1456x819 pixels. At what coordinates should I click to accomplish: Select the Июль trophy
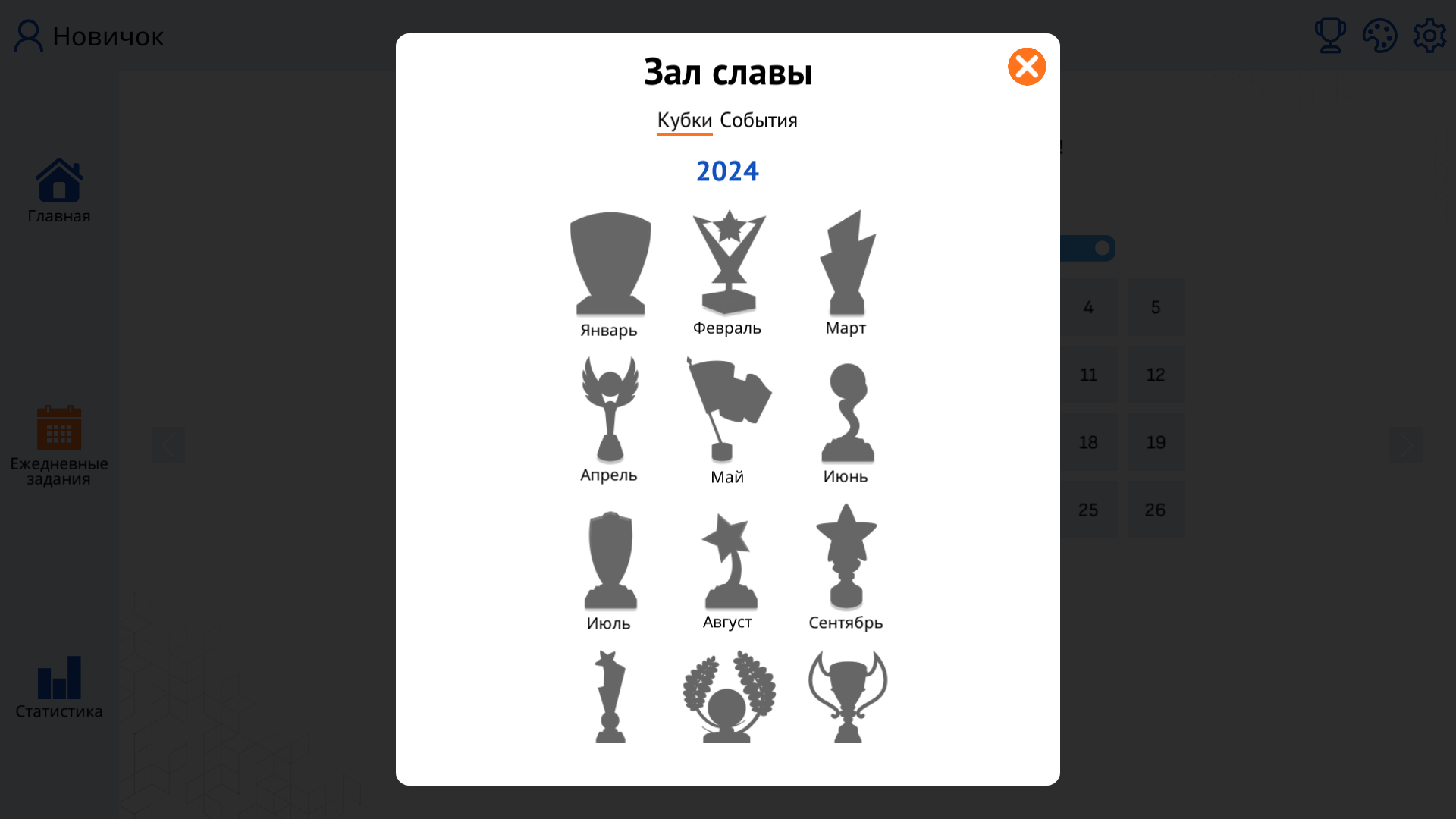click(610, 561)
